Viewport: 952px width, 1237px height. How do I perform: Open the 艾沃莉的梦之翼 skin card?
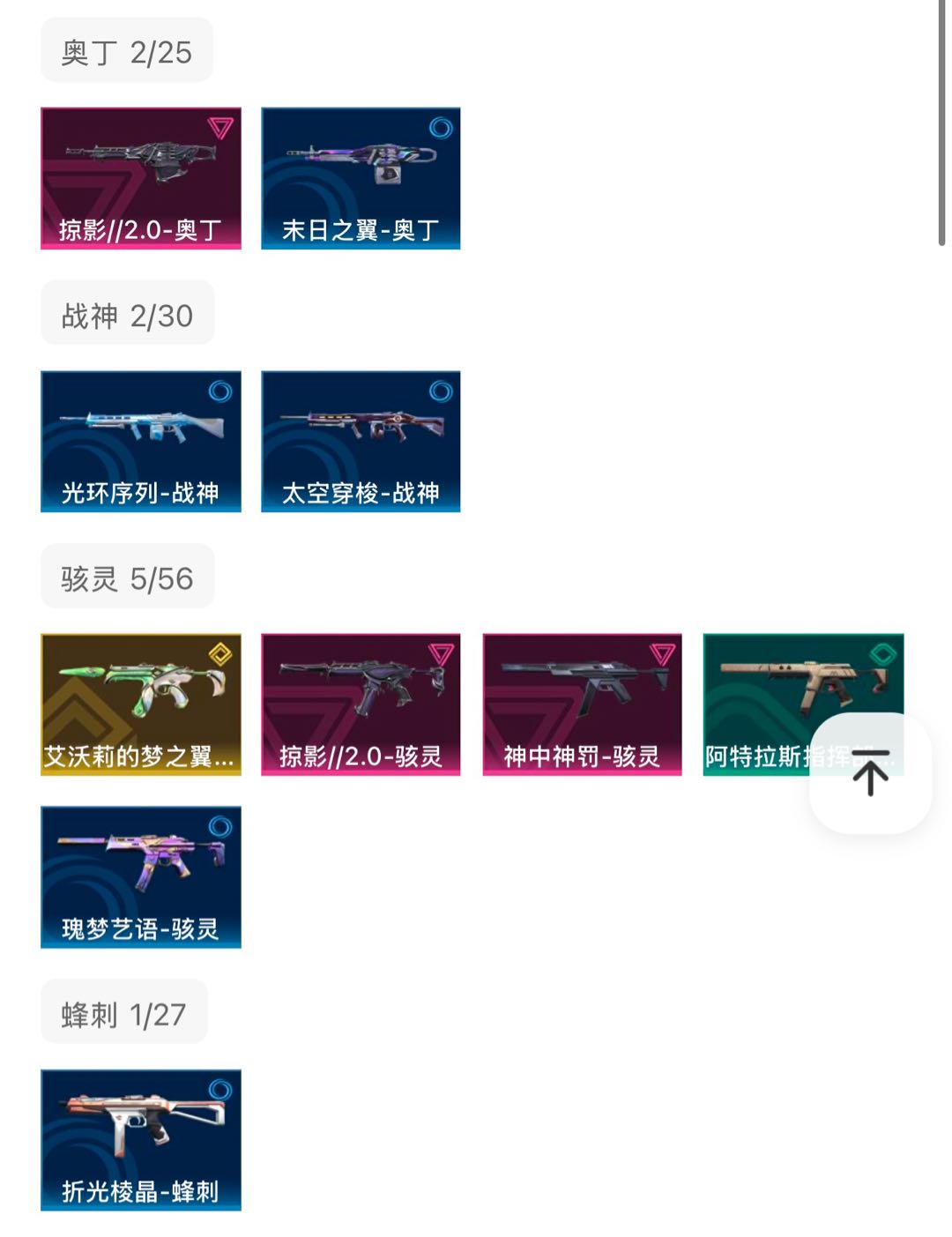click(x=141, y=704)
